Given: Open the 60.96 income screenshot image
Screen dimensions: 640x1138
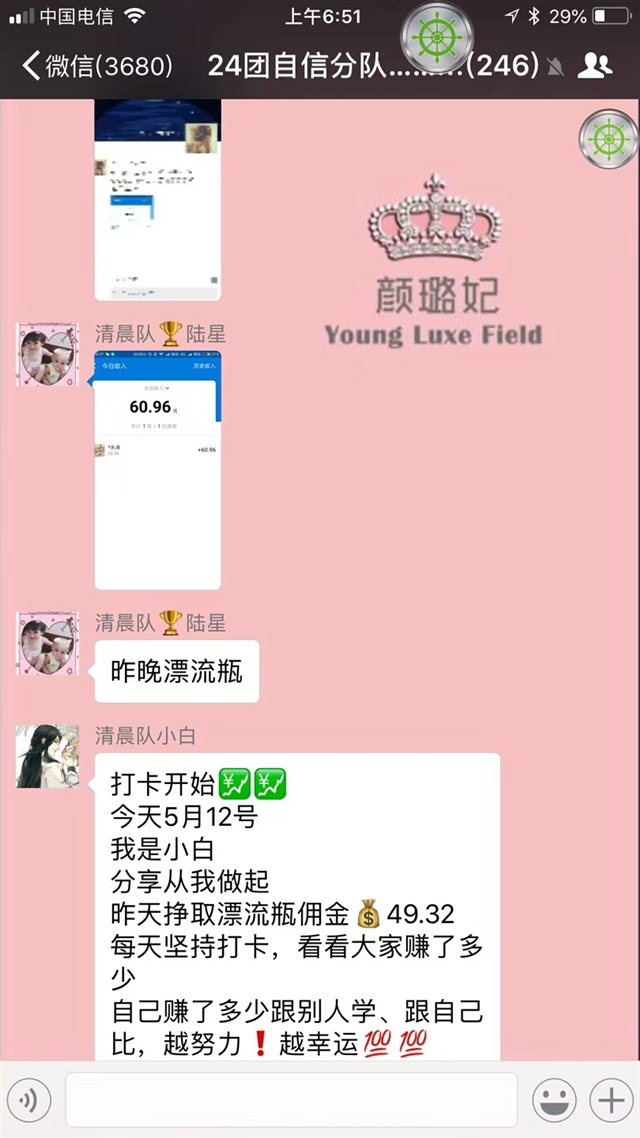Looking at the screenshot, I should coord(157,471).
